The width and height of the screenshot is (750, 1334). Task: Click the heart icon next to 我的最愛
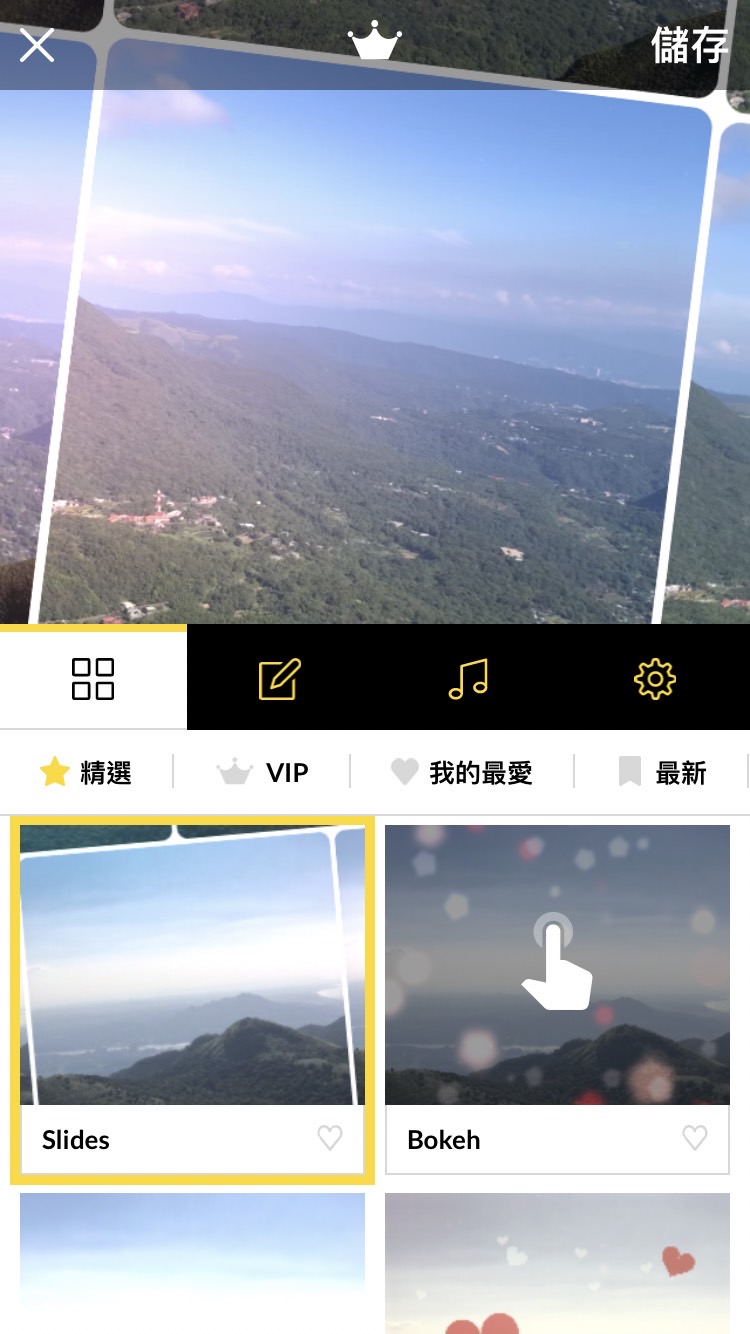point(404,771)
